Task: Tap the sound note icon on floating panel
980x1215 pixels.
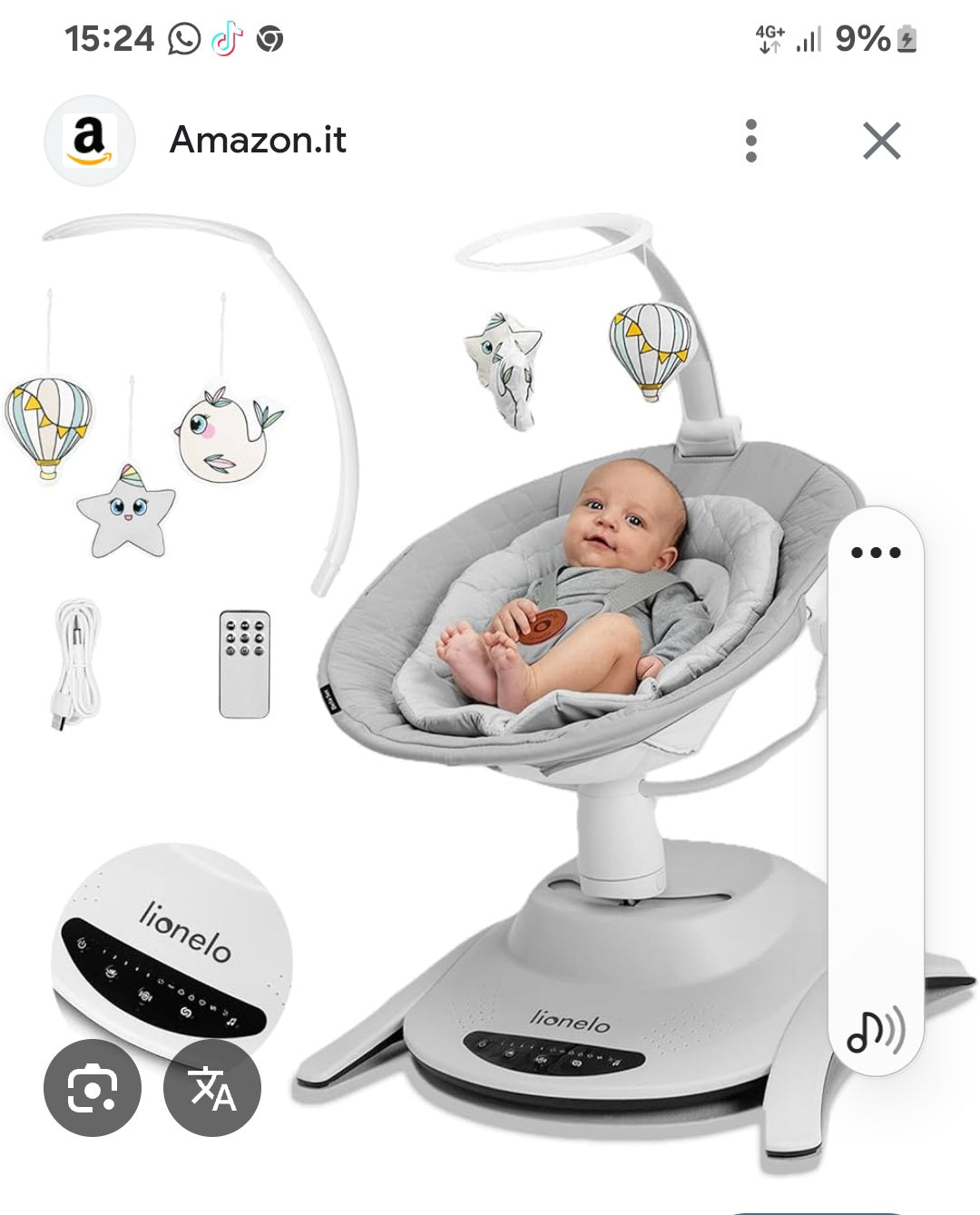Action: click(x=875, y=1031)
